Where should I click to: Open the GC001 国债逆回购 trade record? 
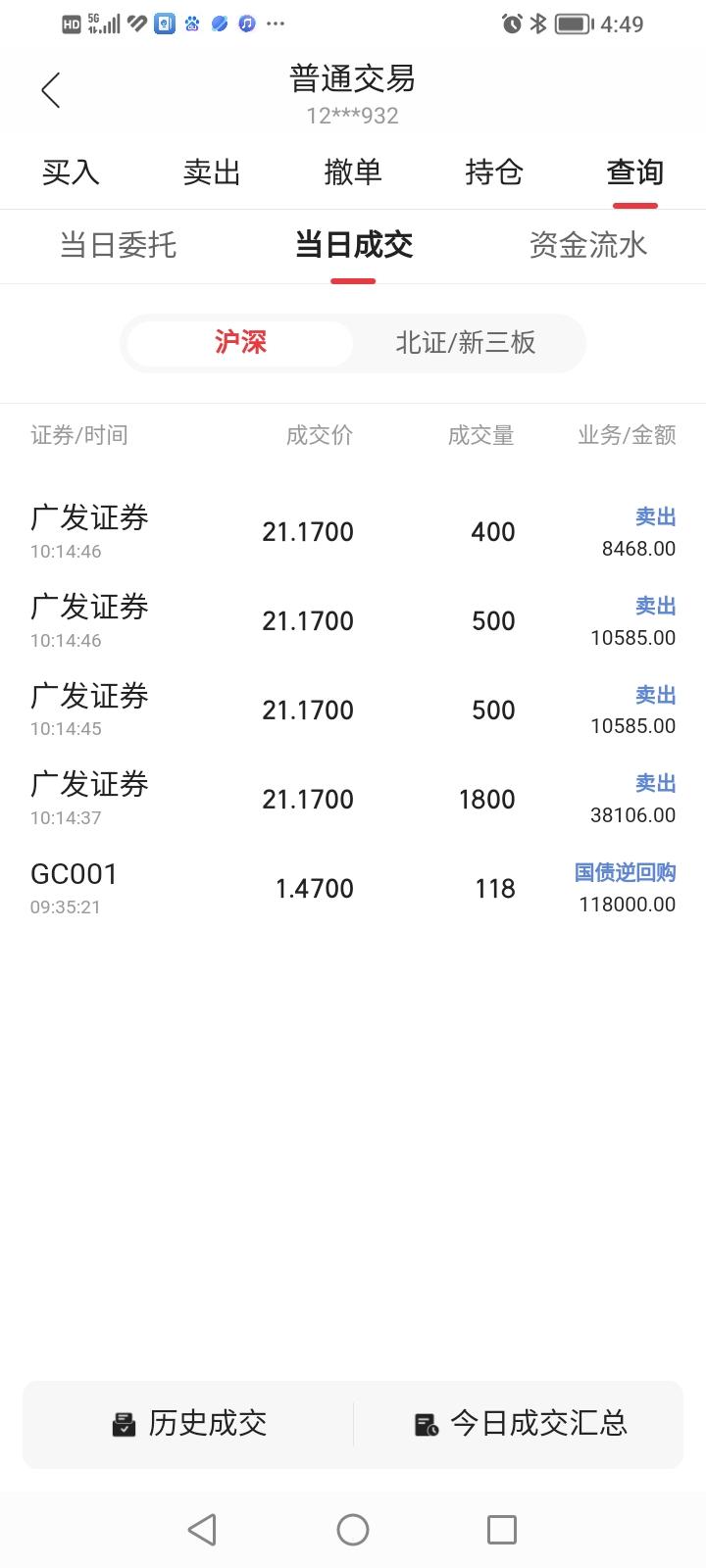pyautogui.click(x=353, y=888)
